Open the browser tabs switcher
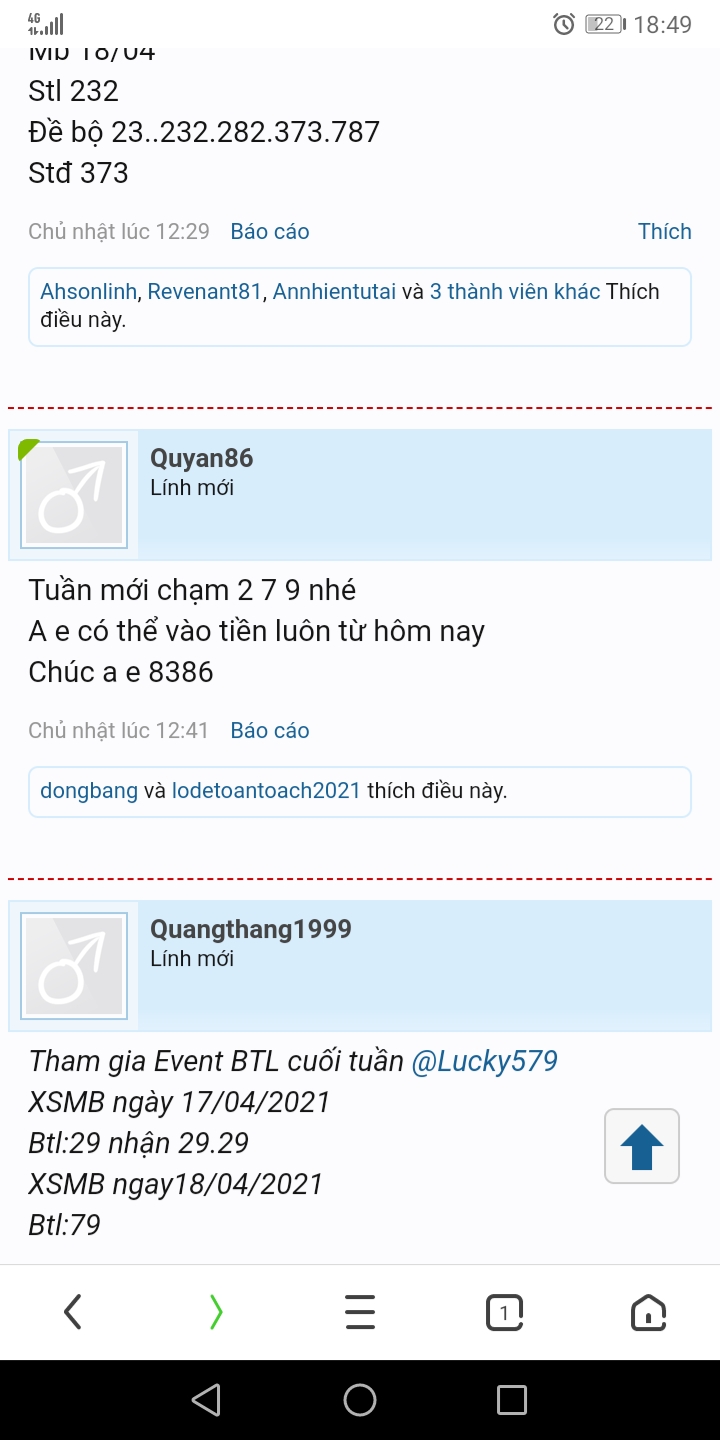 [504, 1312]
